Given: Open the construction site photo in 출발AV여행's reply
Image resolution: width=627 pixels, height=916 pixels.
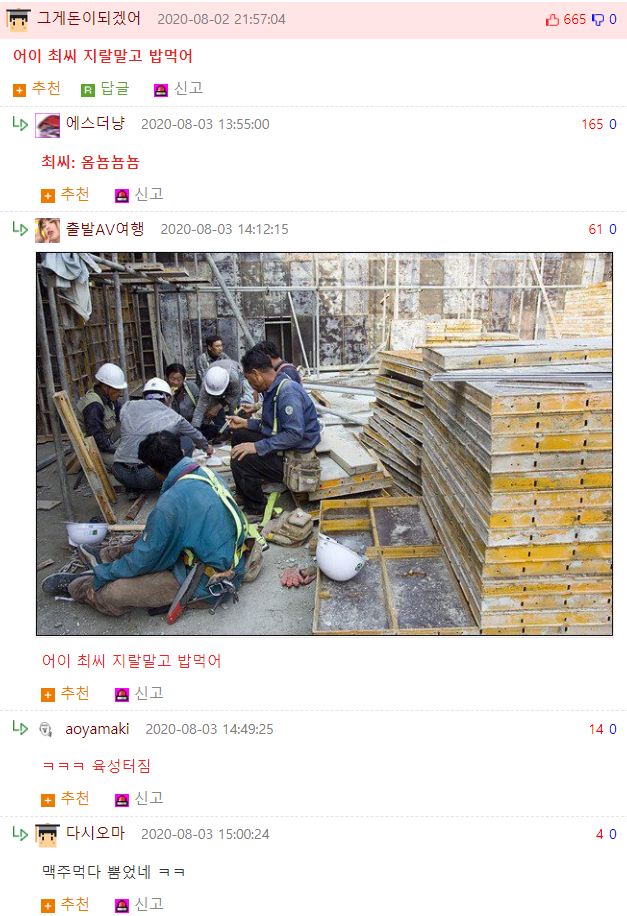Looking at the screenshot, I should coord(324,443).
